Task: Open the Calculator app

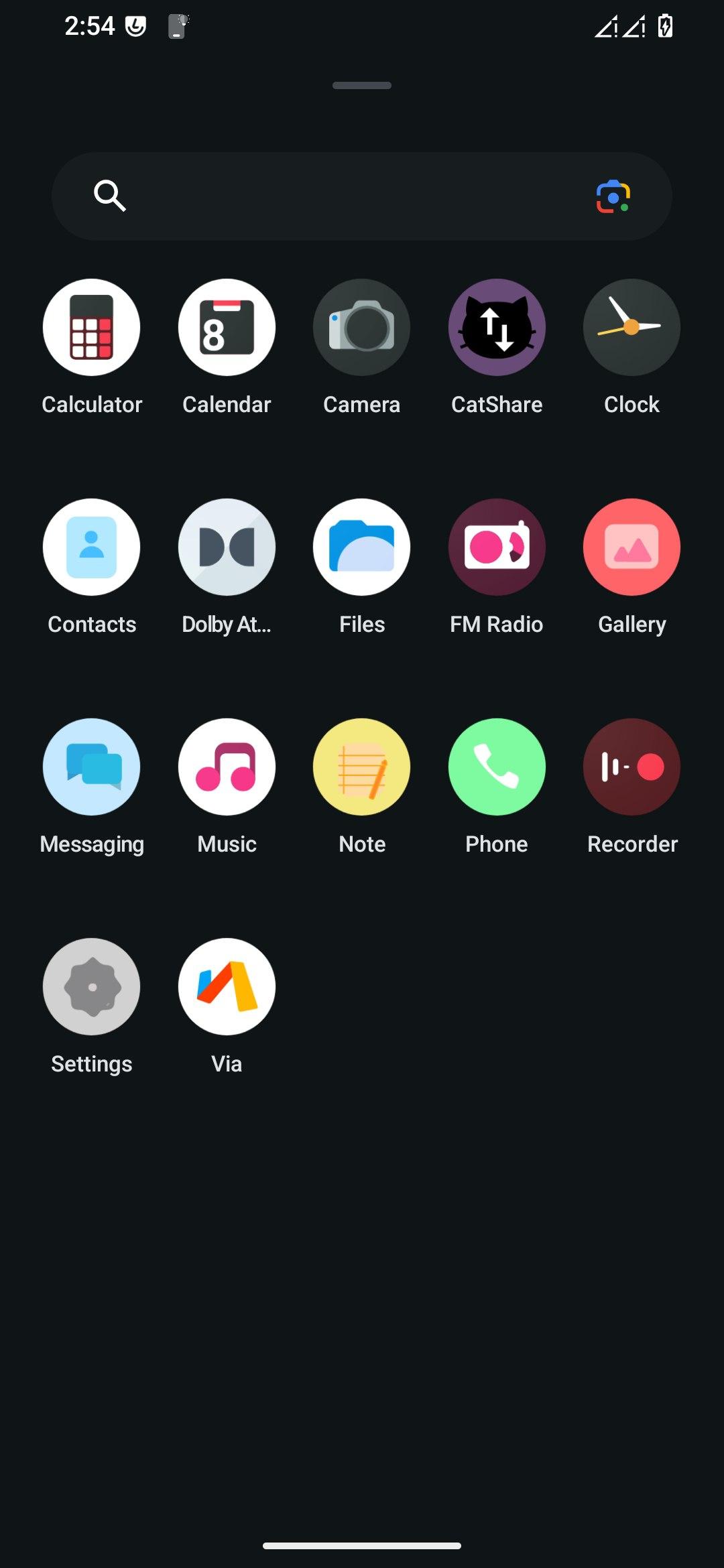Action: (x=92, y=328)
